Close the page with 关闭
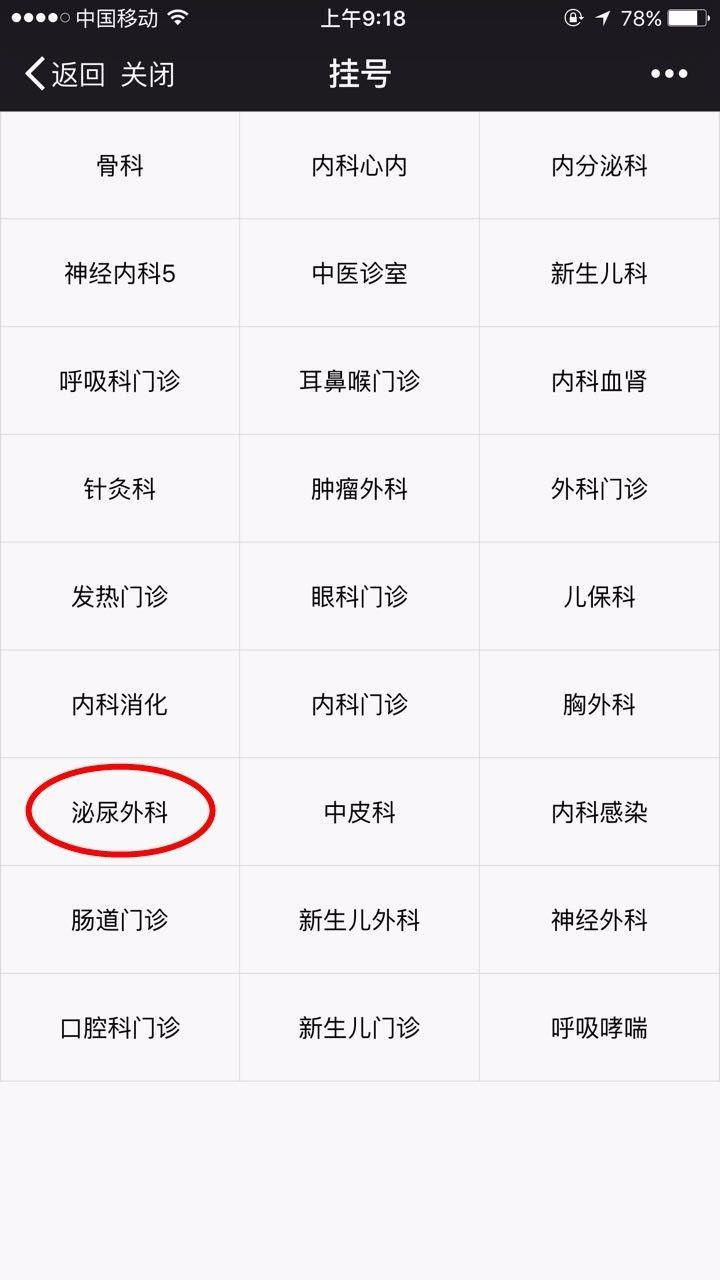Viewport: 720px width, 1280px height. tap(148, 74)
